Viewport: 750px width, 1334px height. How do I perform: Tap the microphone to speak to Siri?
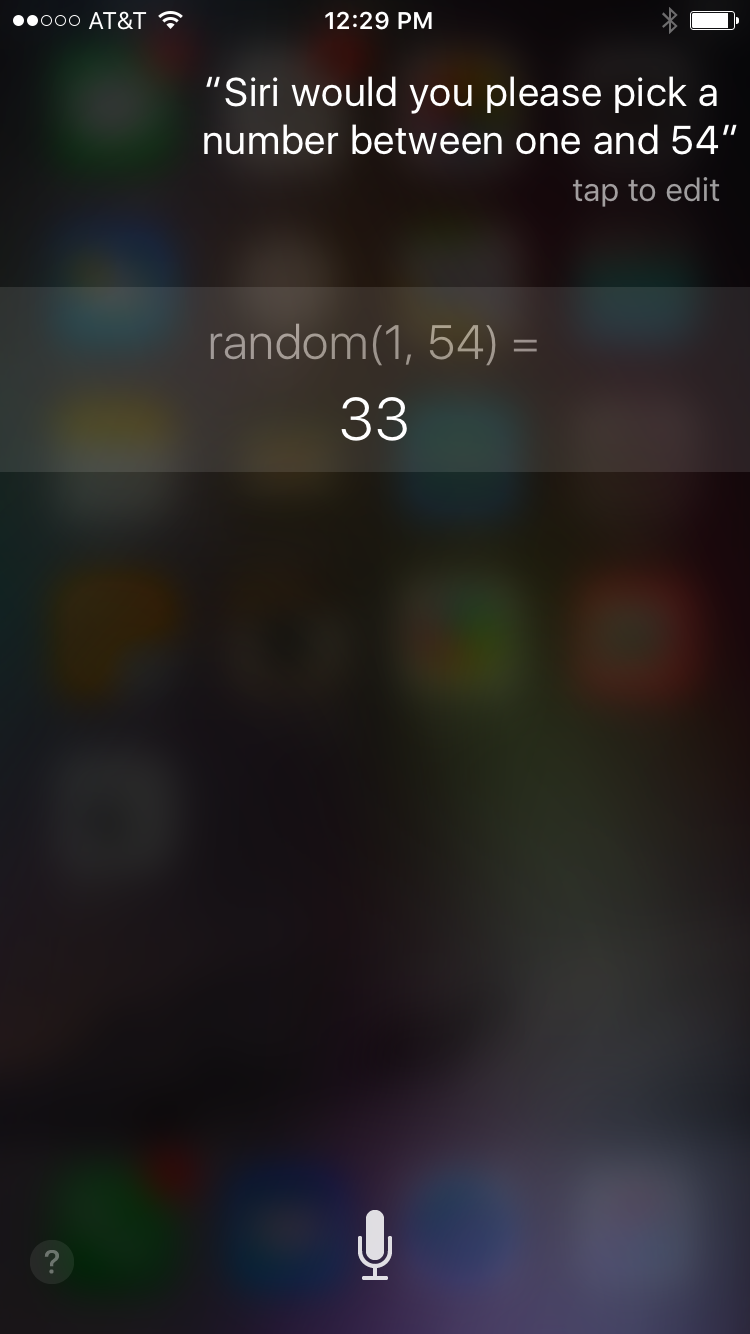coord(375,1244)
